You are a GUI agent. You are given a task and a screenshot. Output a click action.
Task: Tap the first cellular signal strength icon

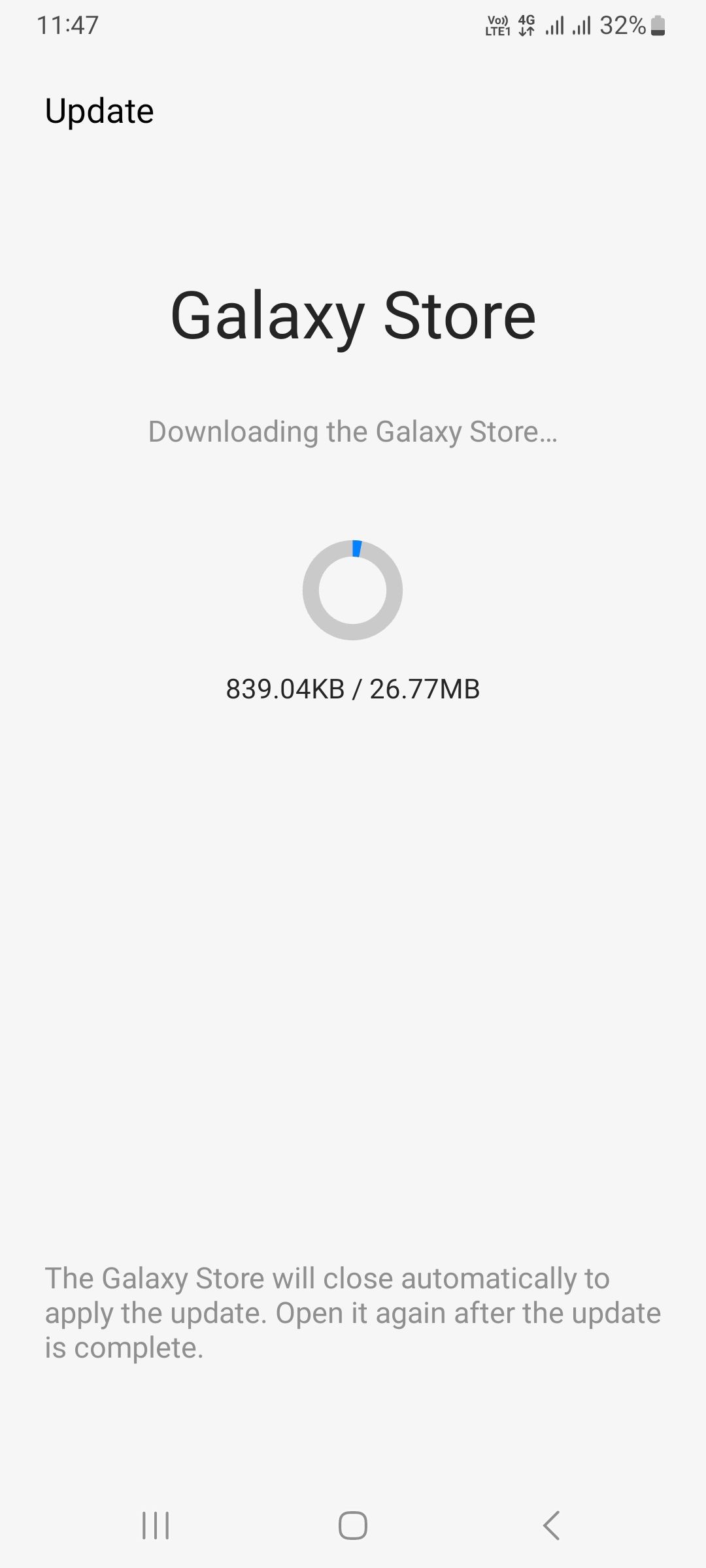tap(556, 26)
